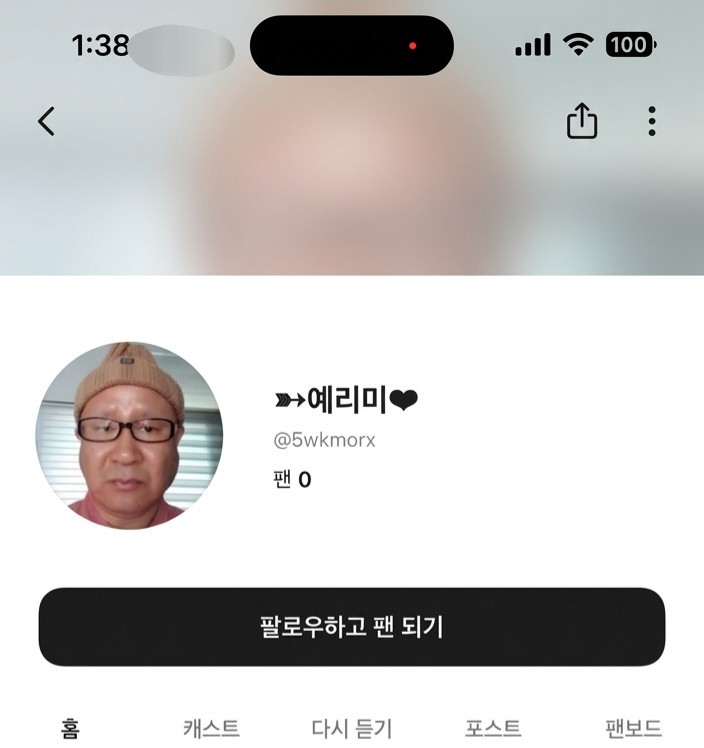Open the three-dot overflow menu
The image size is (704, 748).
tap(651, 122)
